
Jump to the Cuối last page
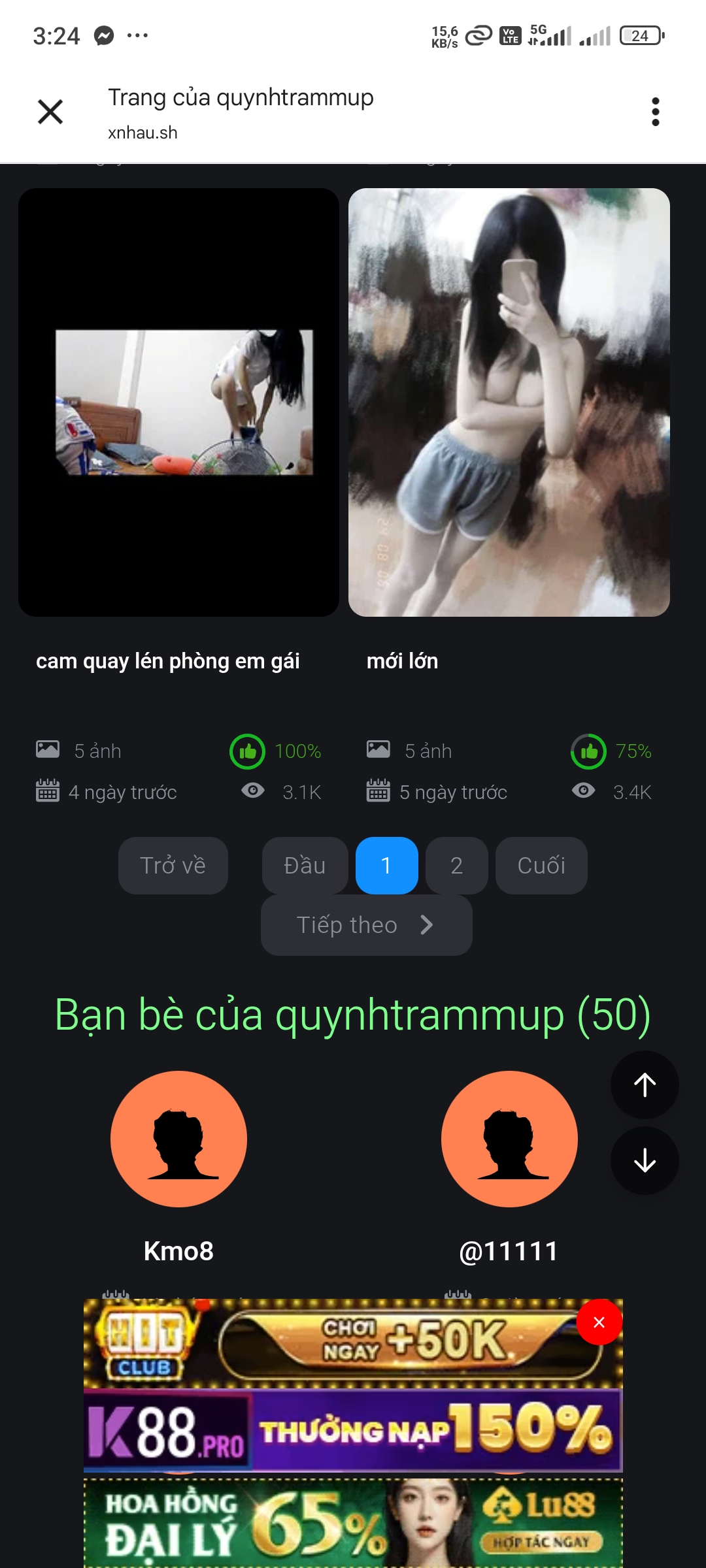(541, 866)
